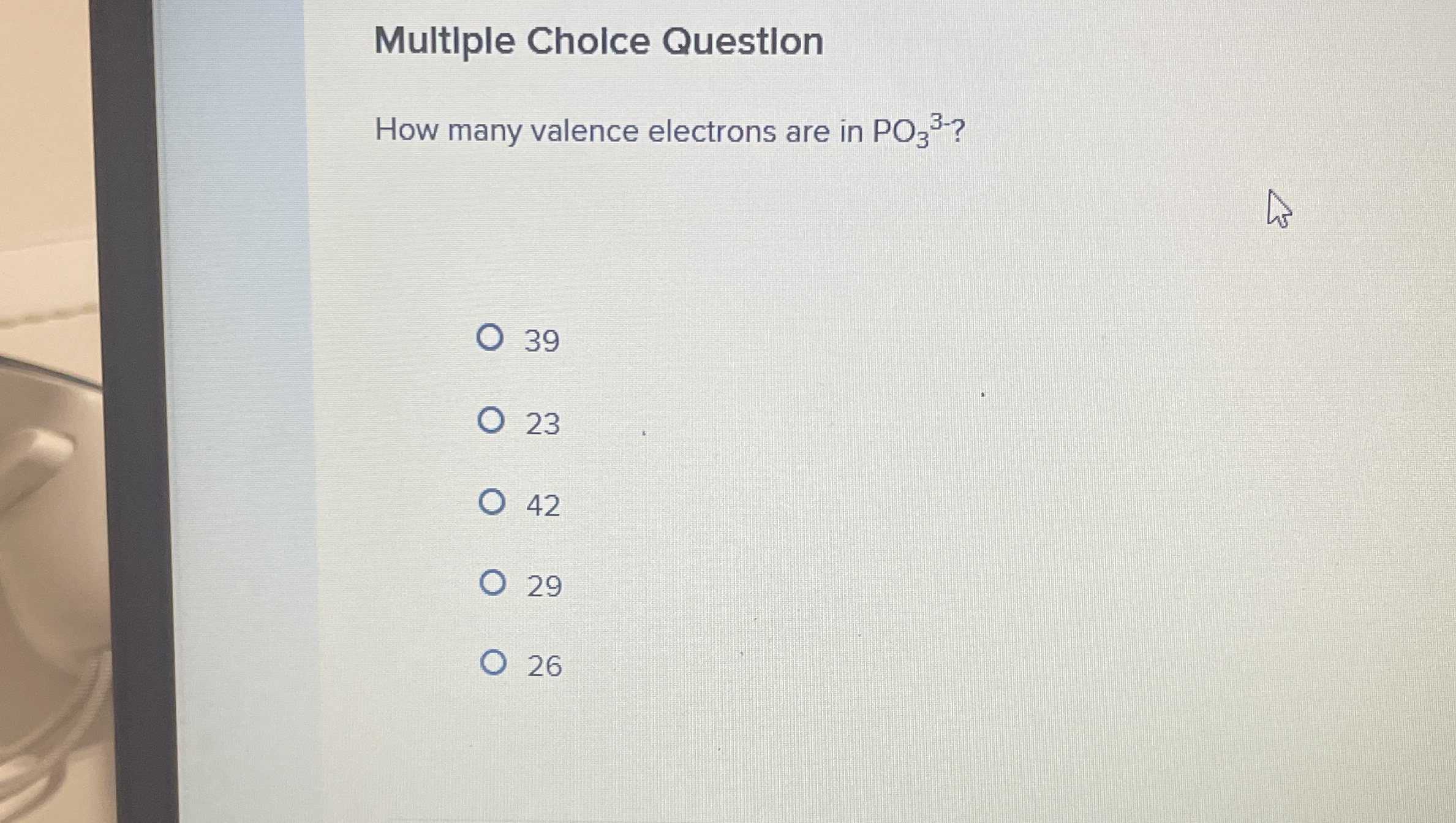Select the answer option 39

coord(490,338)
